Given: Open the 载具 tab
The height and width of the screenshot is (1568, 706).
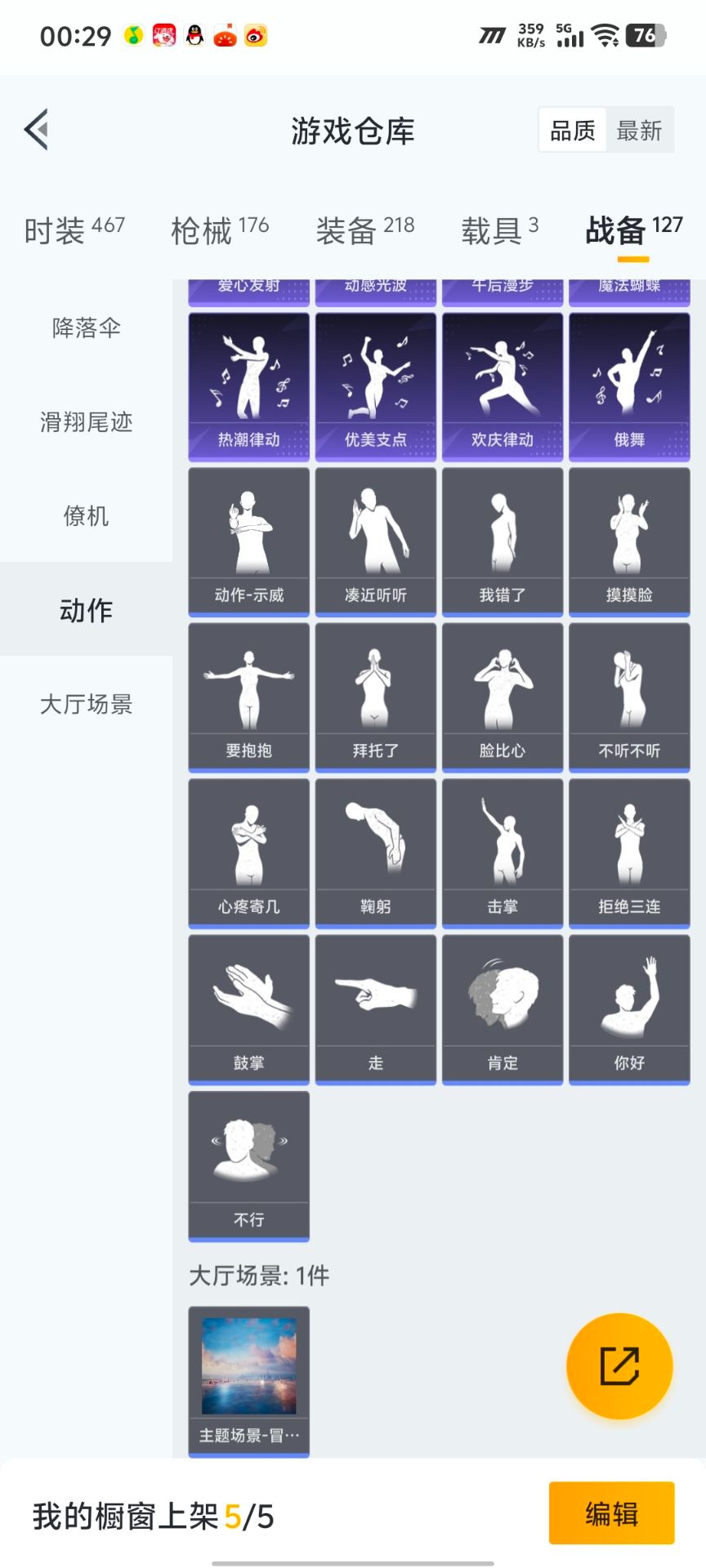Looking at the screenshot, I should pyautogui.click(x=499, y=230).
